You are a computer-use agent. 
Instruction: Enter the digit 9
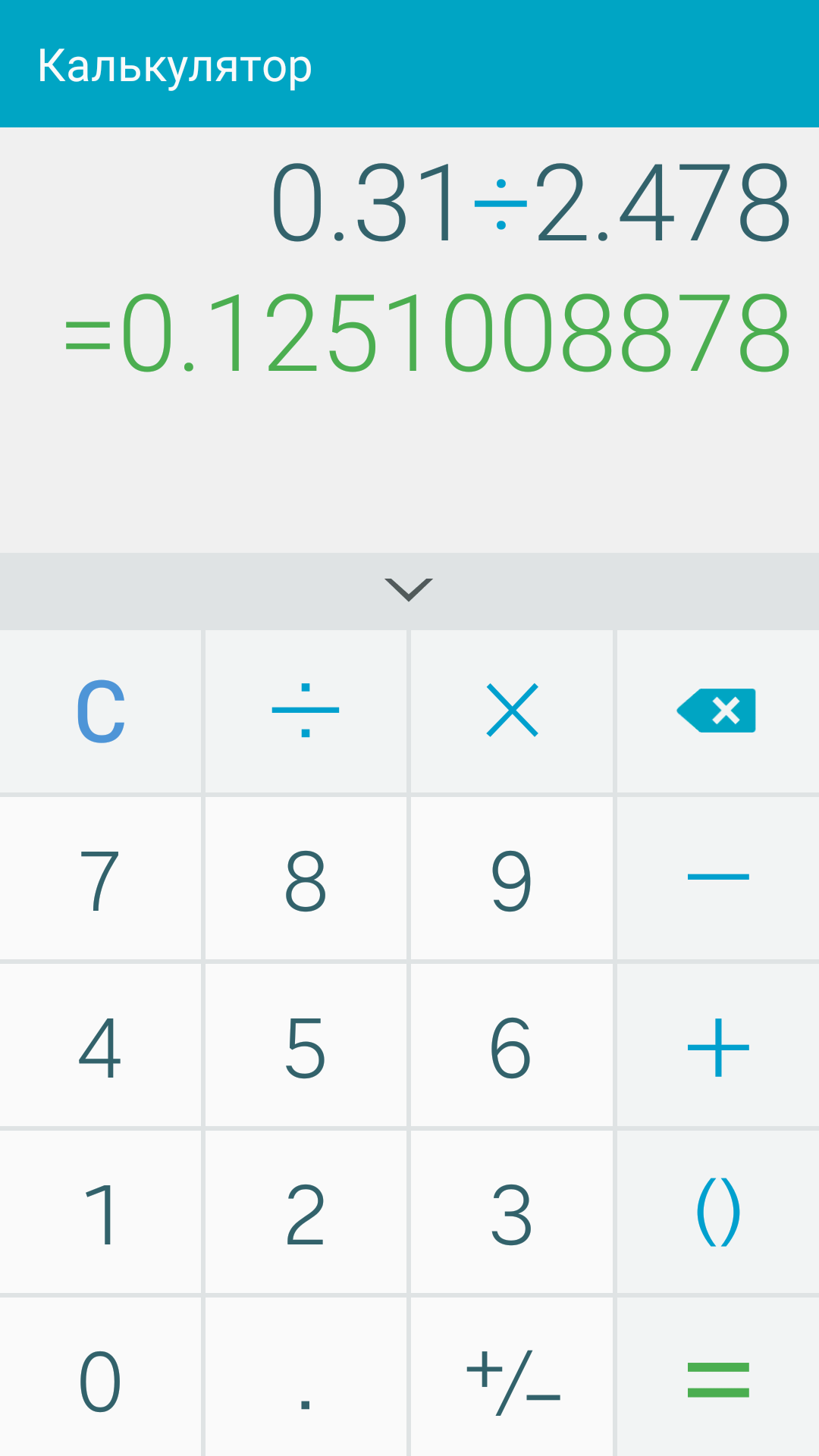pos(512,878)
